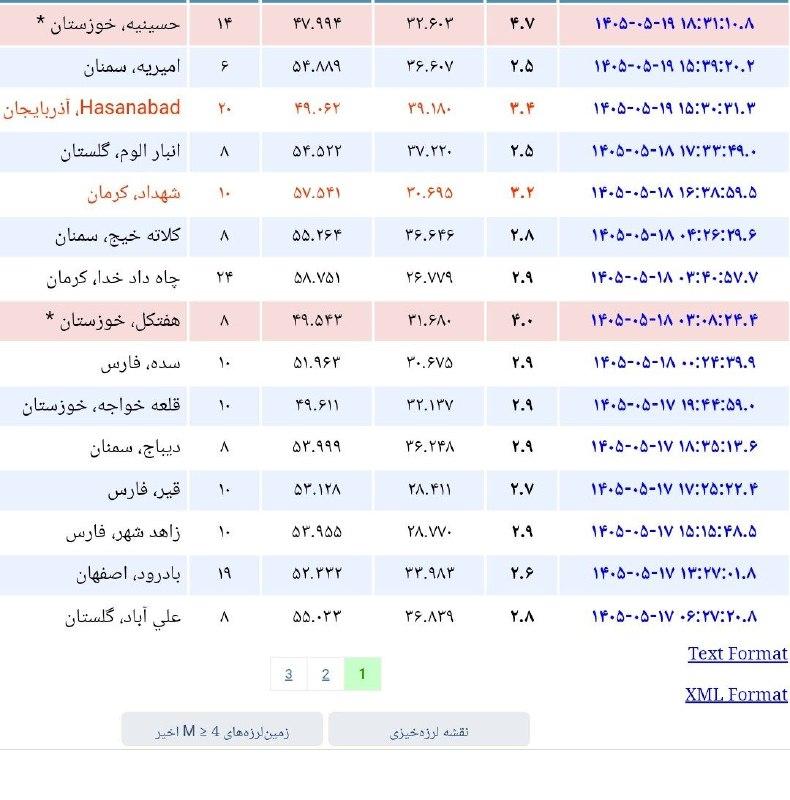Open the date link for حسینیه، خوزستان event

pos(674,23)
